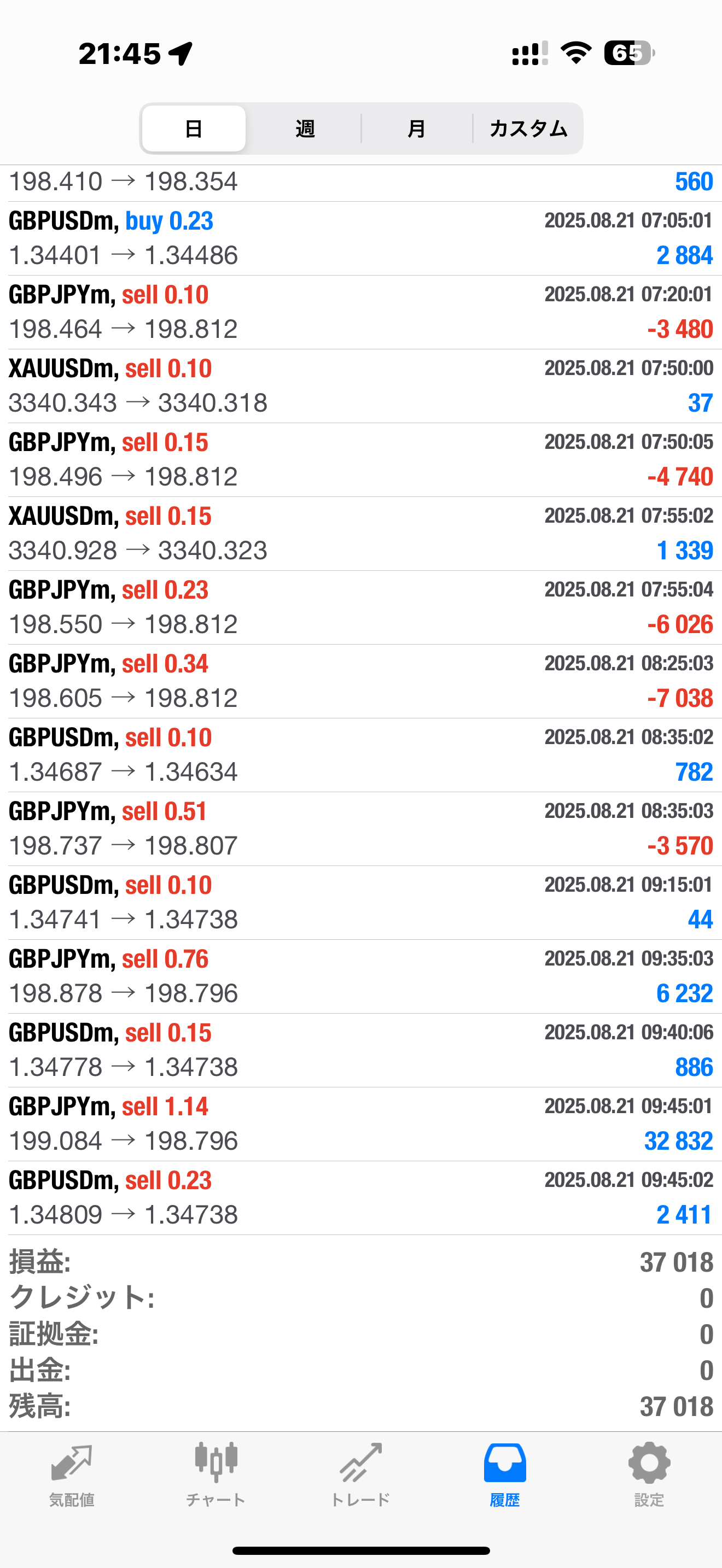Open GBPJPYm sell 0.34 trade with -7 038
722x1568 pixels.
pos(361,681)
